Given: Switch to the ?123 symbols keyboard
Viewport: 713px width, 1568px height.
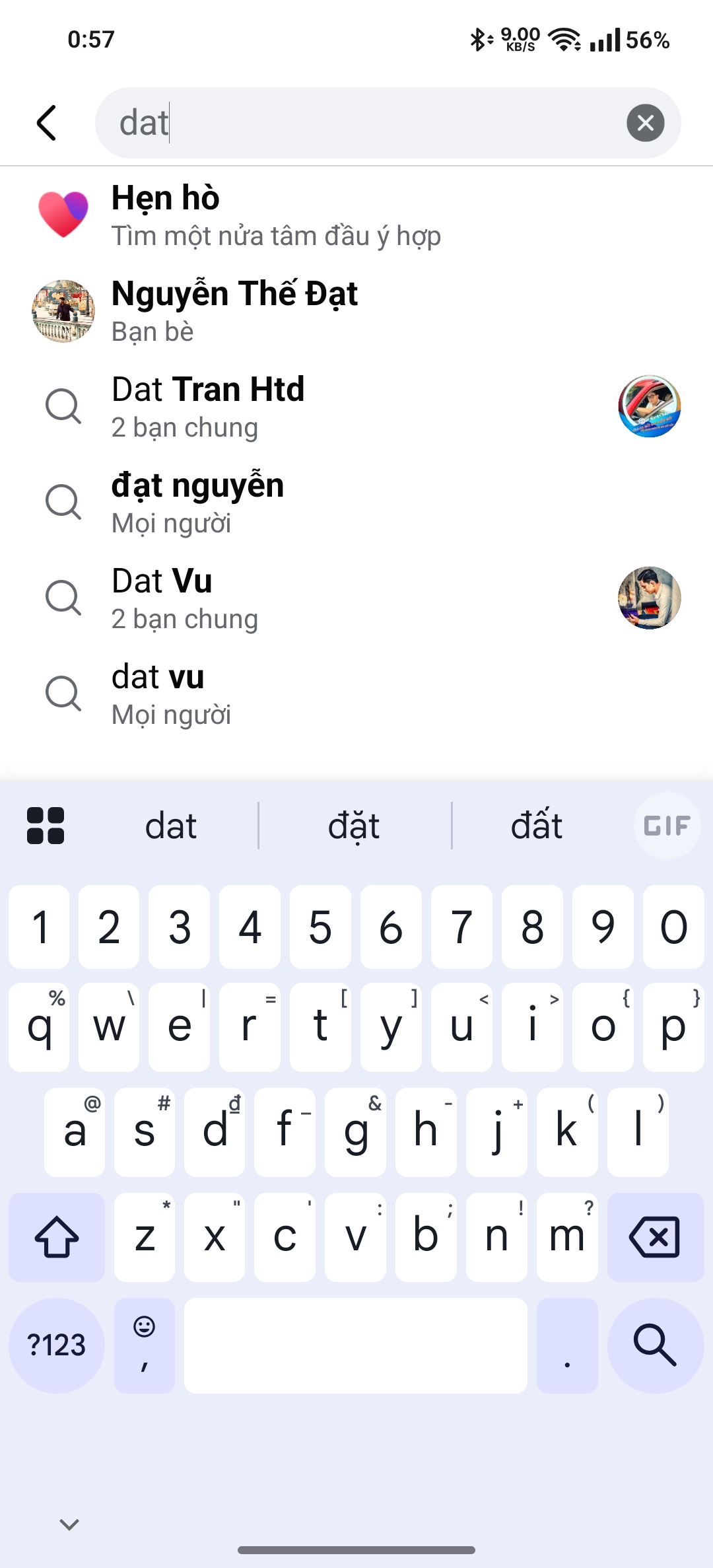Looking at the screenshot, I should tap(57, 1345).
